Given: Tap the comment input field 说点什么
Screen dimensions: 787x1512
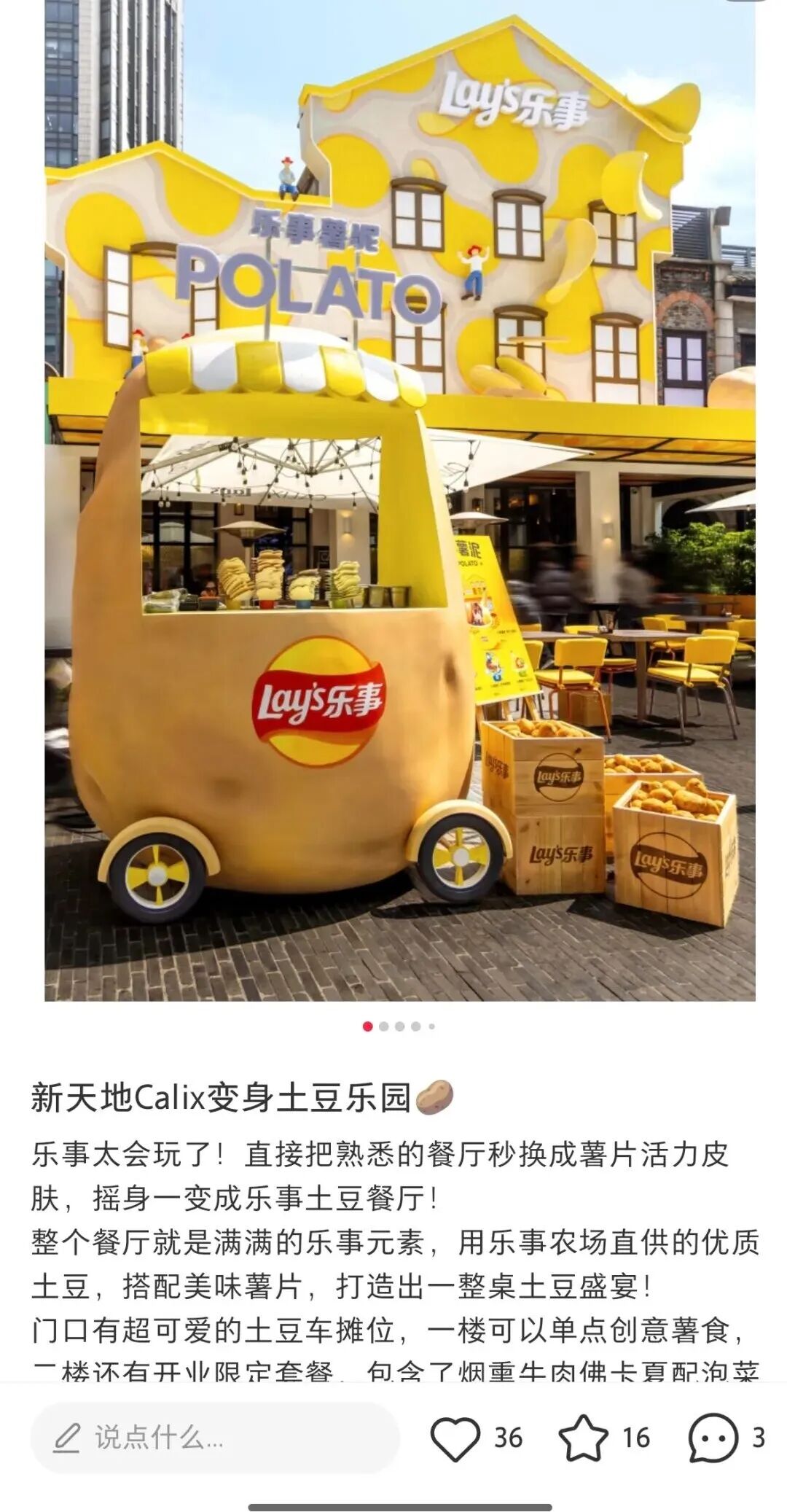Looking at the screenshot, I should tap(214, 1438).
